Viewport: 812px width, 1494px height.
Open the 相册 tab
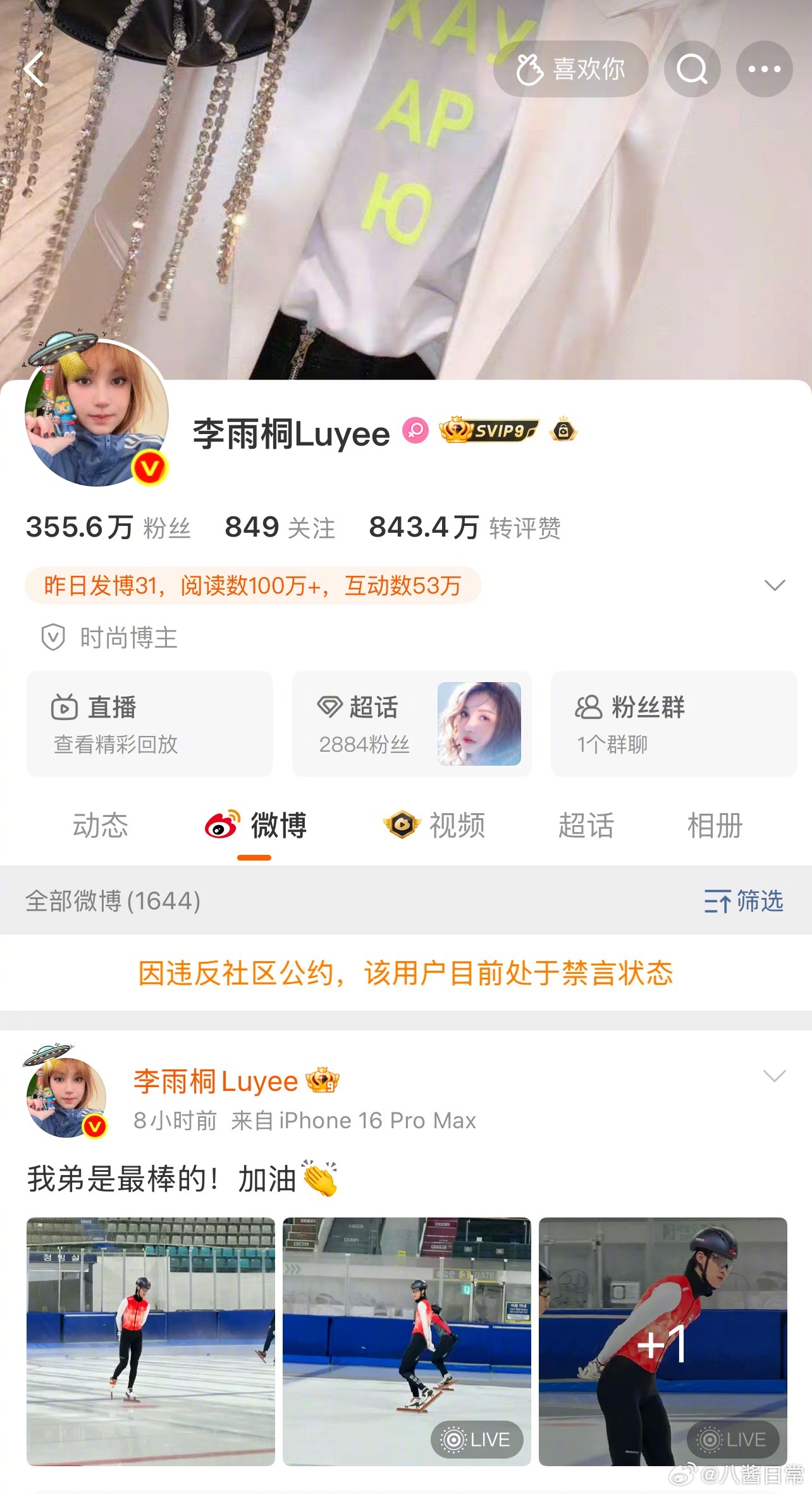tap(715, 826)
